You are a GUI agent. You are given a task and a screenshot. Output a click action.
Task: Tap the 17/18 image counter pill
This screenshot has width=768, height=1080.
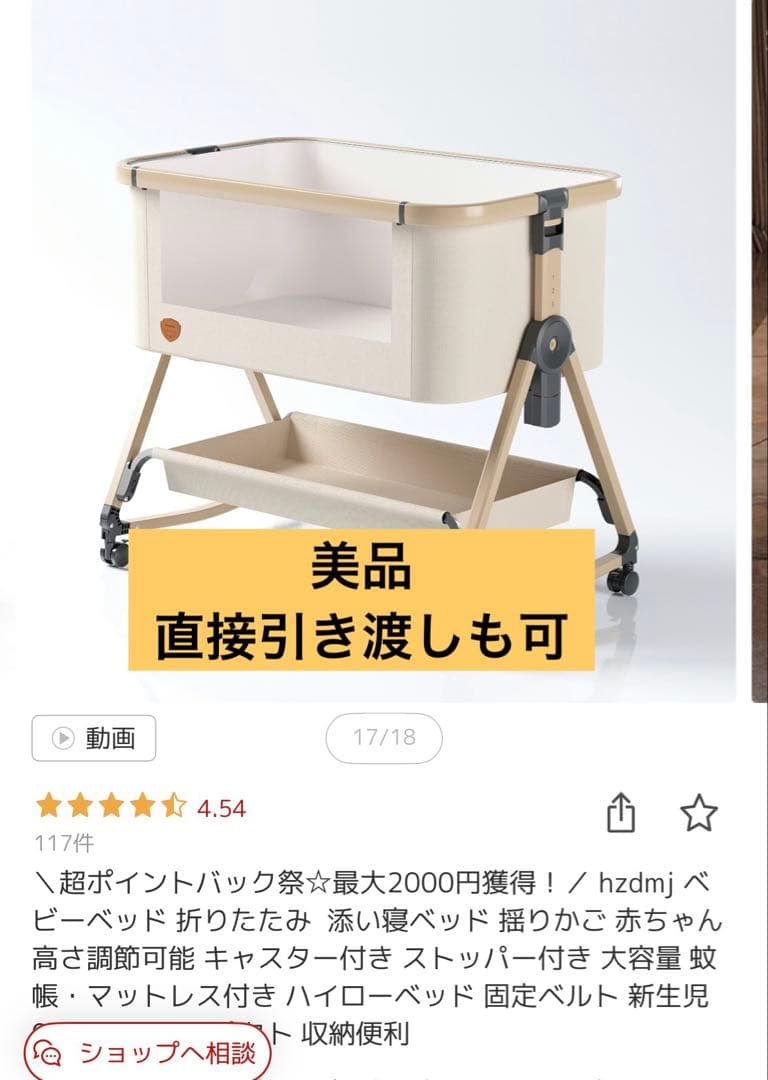[384, 738]
